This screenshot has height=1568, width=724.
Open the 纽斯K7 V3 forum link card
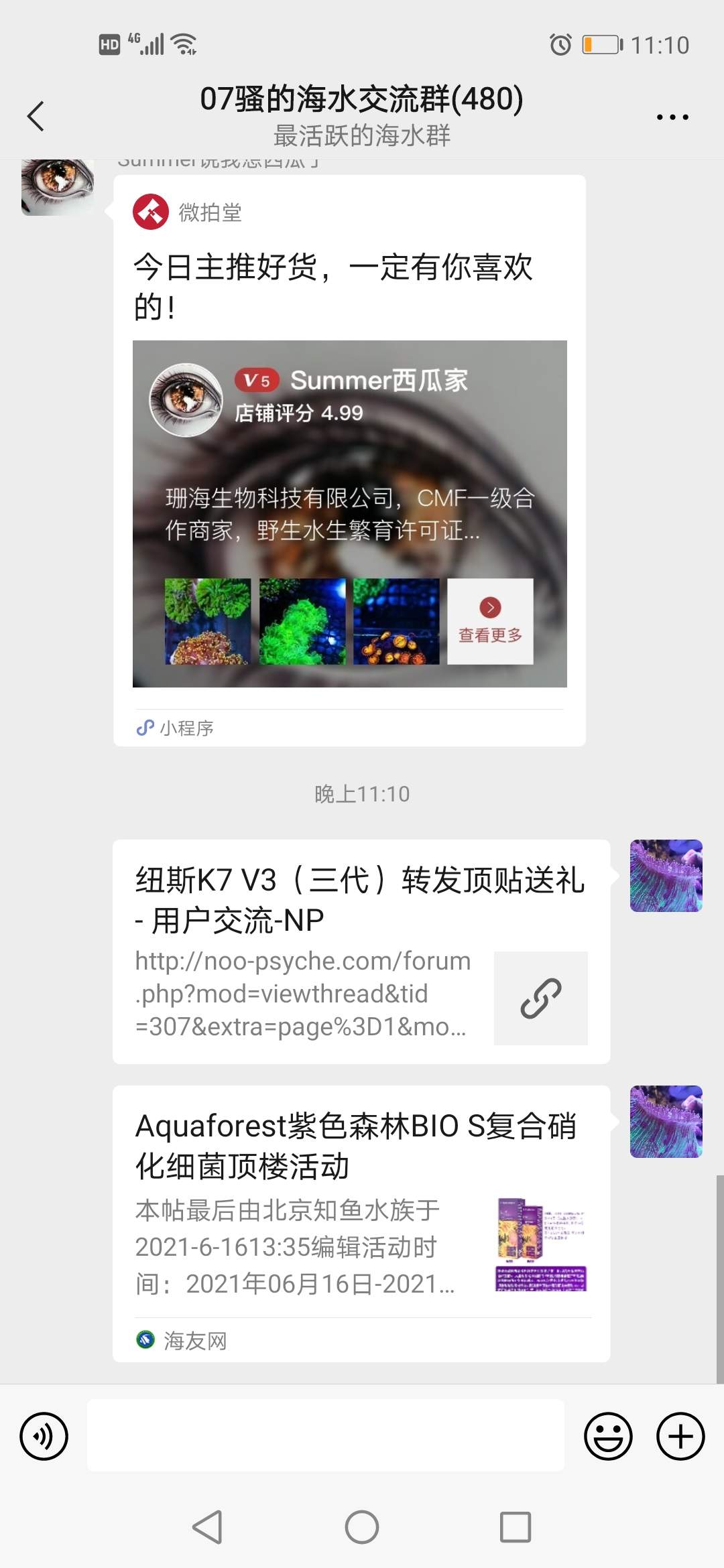pos(361,952)
